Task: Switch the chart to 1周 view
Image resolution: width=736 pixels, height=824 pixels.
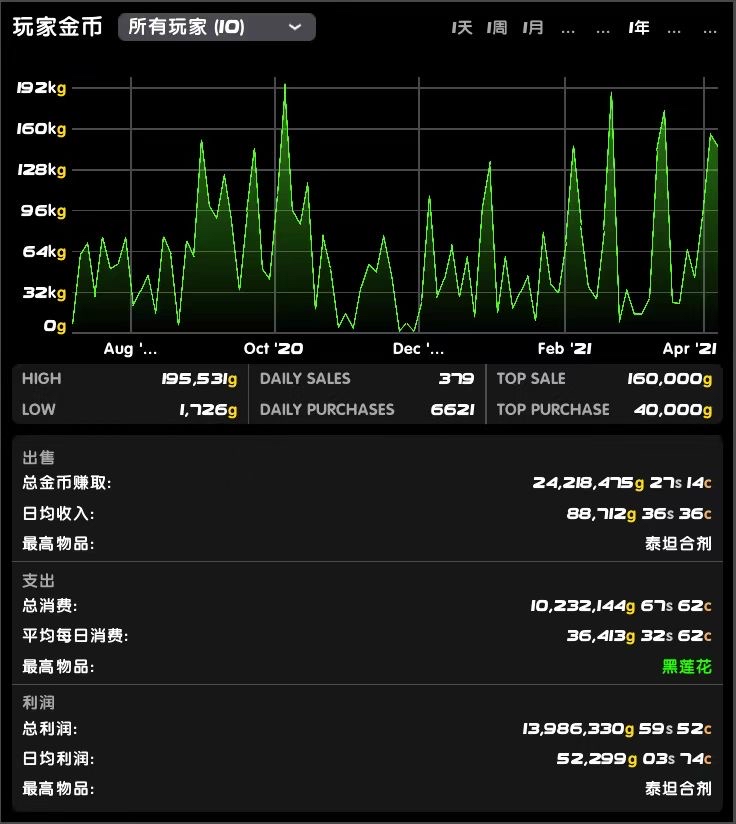Action: pyautogui.click(x=498, y=28)
